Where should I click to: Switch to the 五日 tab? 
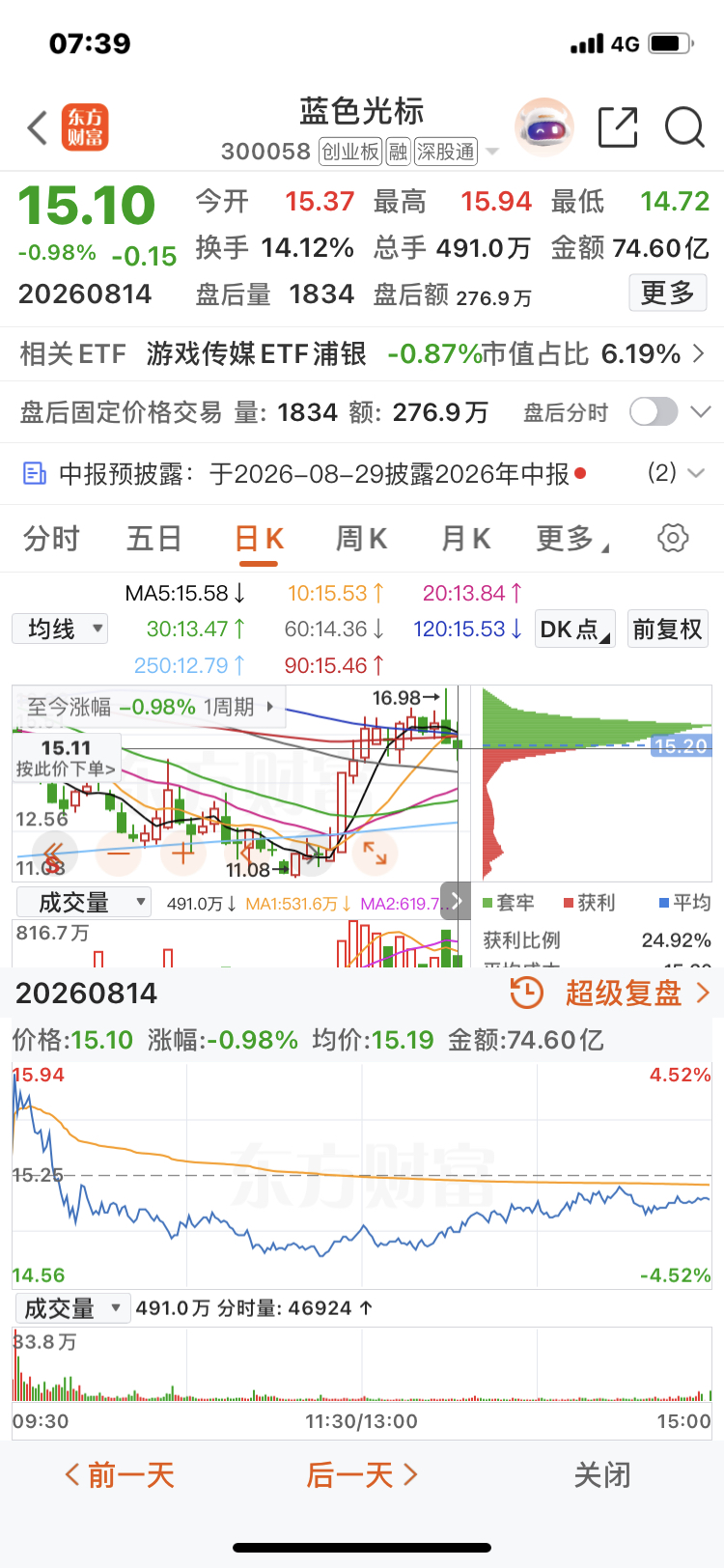tap(154, 539)
